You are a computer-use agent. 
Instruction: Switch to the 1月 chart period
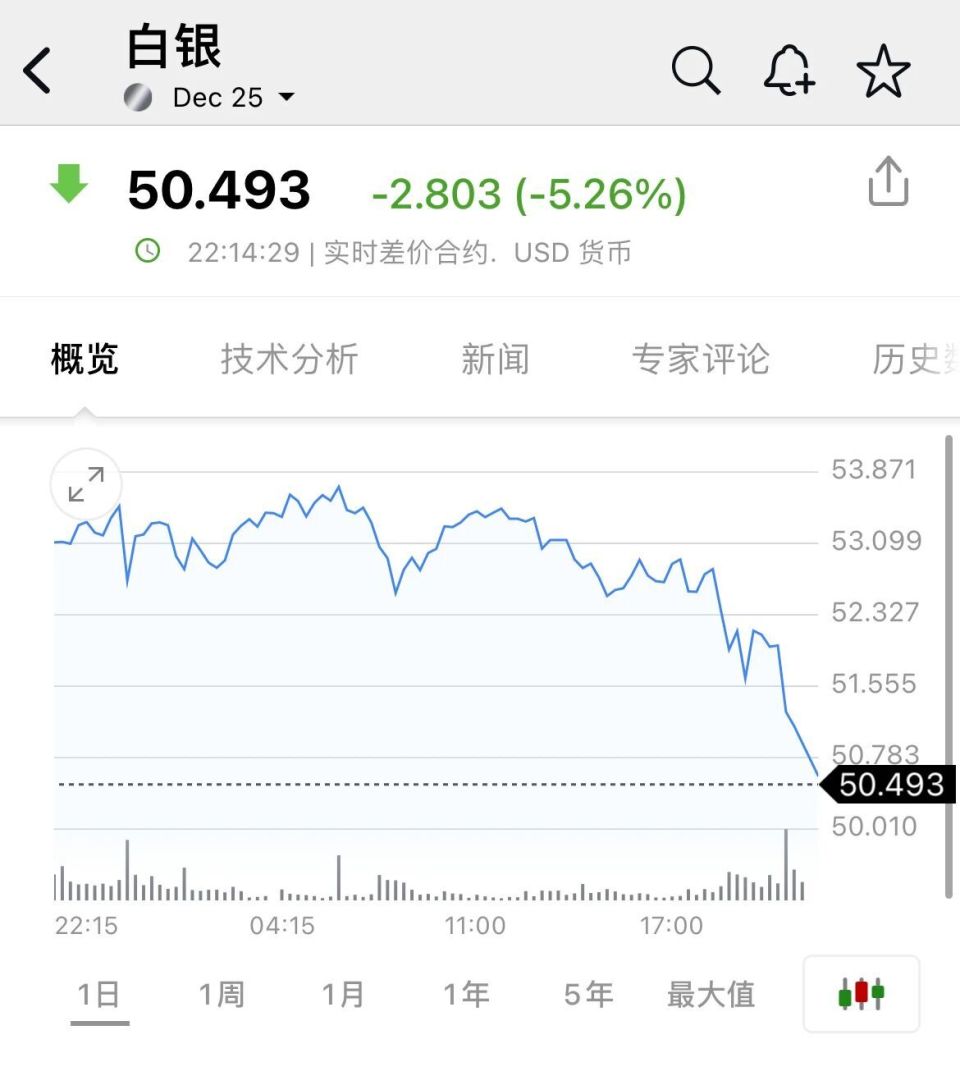[343, 994]
